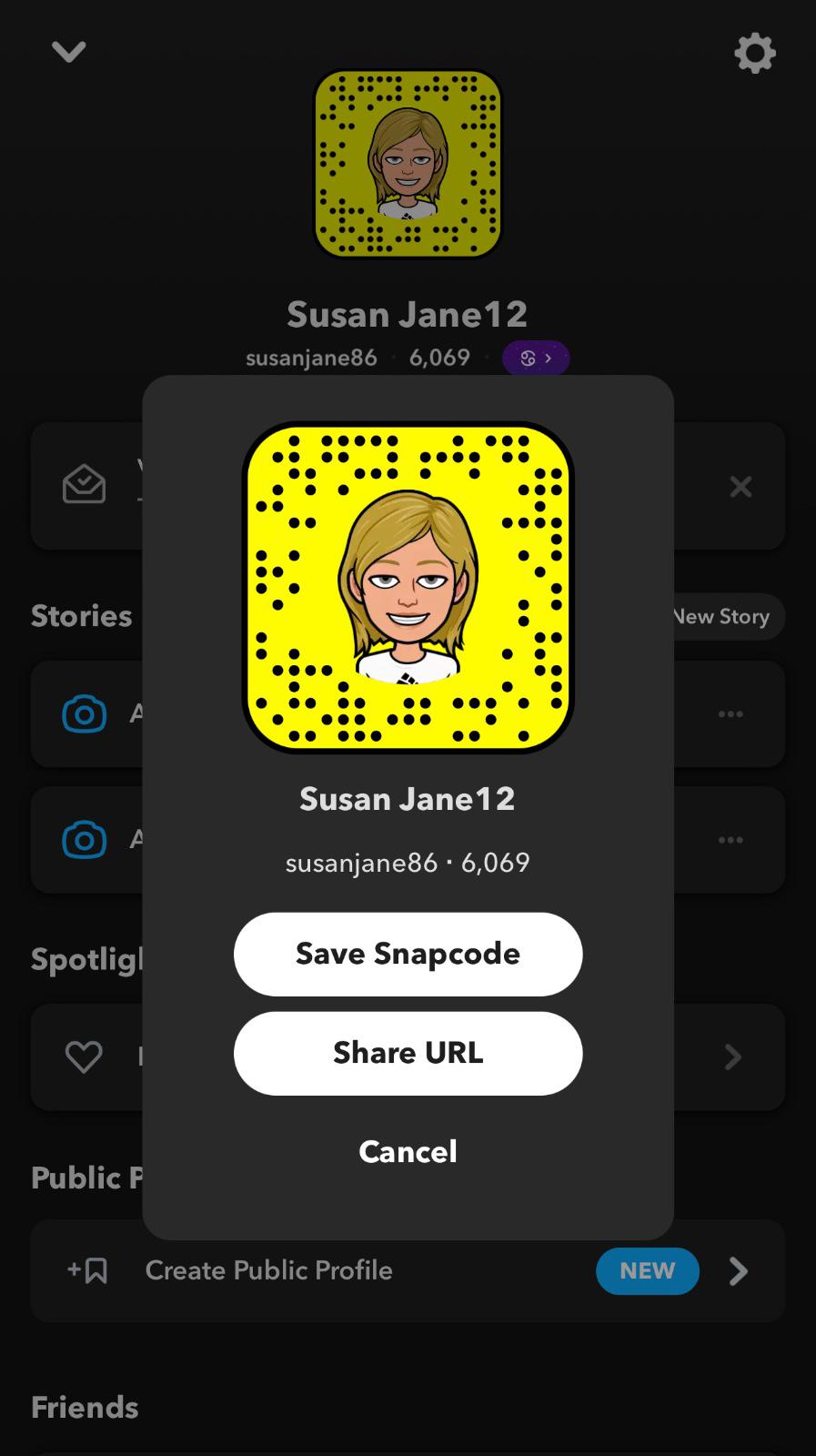
Task: Cancel the Snapcode dialog
Action: click(408, 1151)
